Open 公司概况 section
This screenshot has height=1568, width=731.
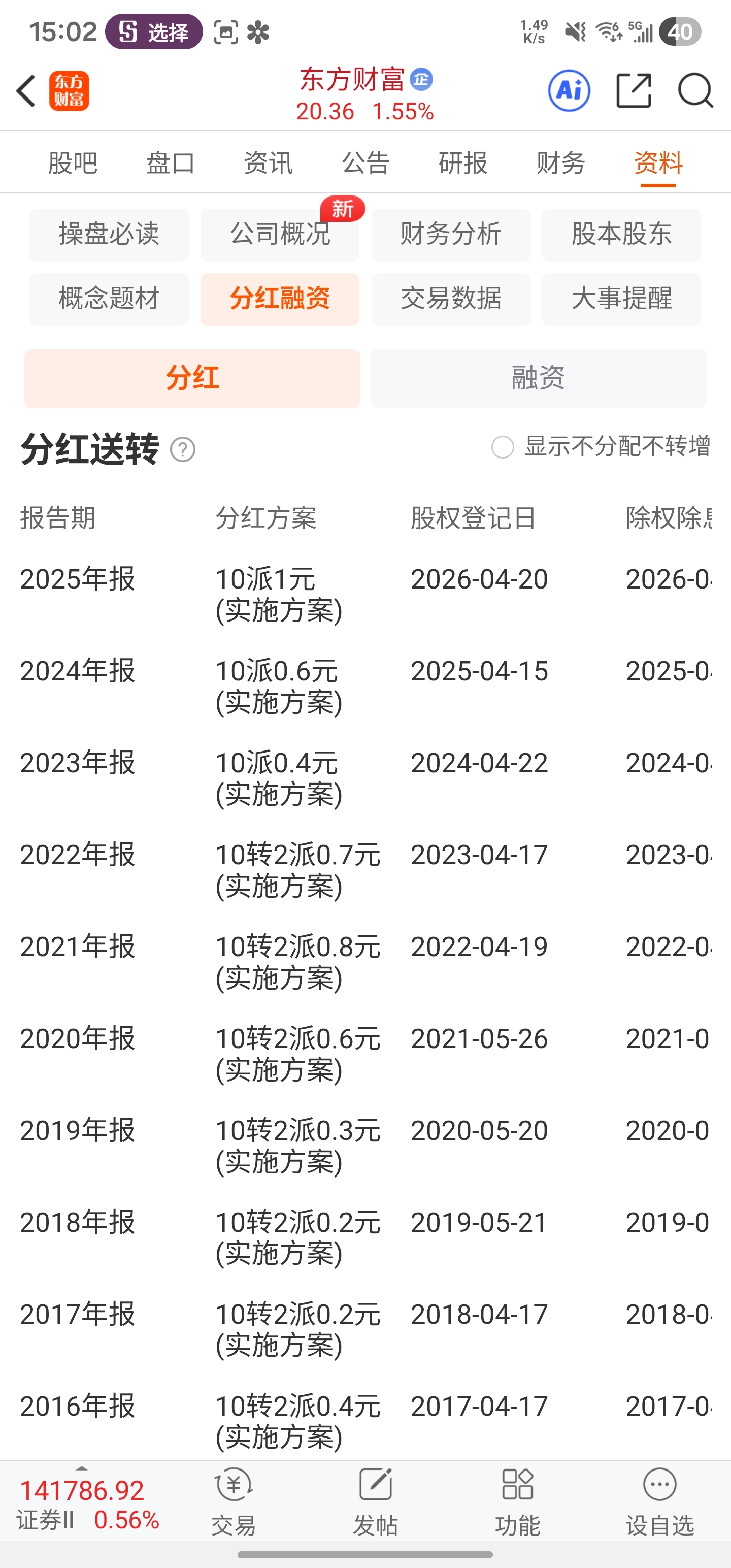[x=280, y=235]
